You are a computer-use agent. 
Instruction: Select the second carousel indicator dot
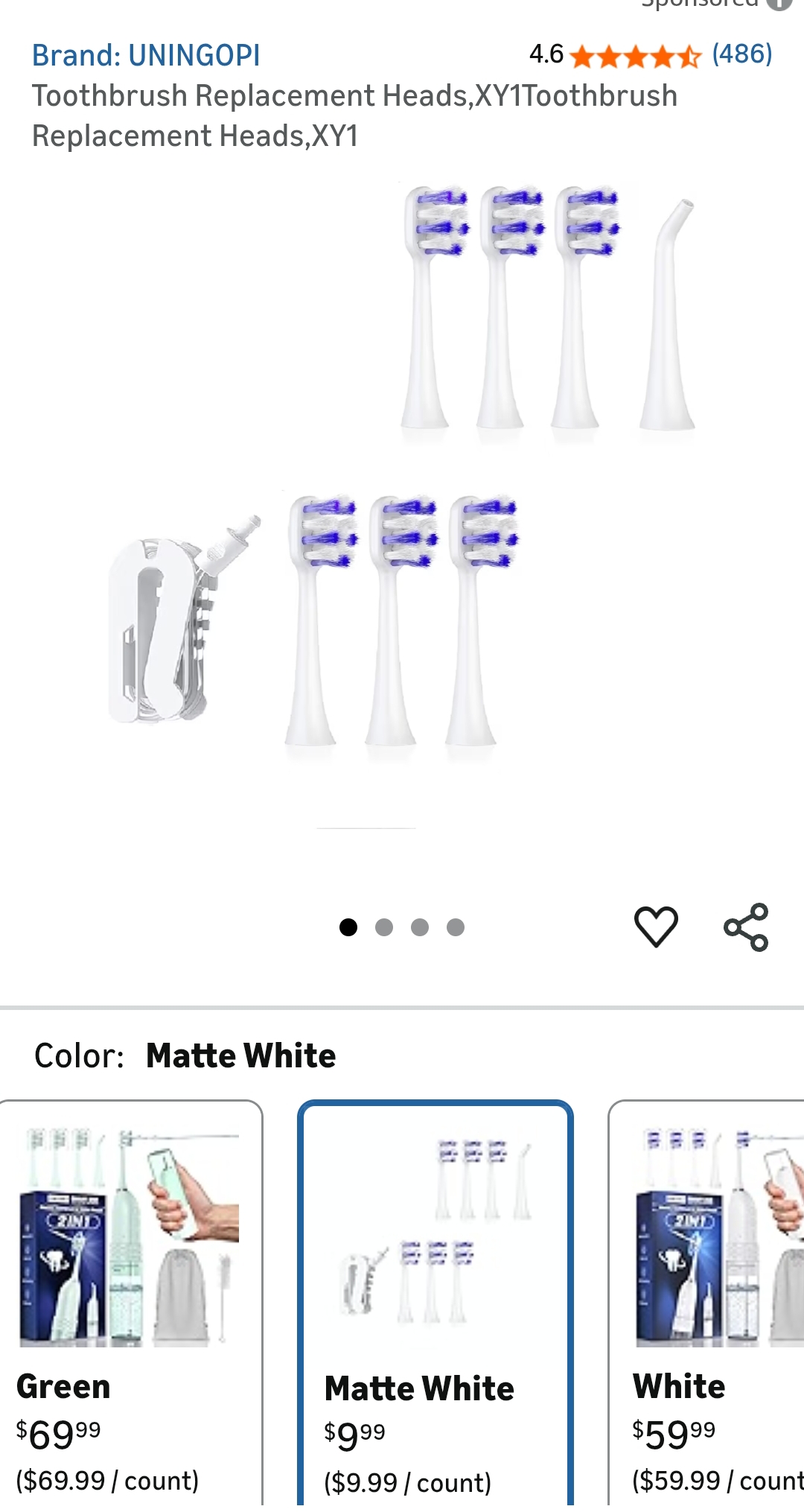(x=384, y=927)
